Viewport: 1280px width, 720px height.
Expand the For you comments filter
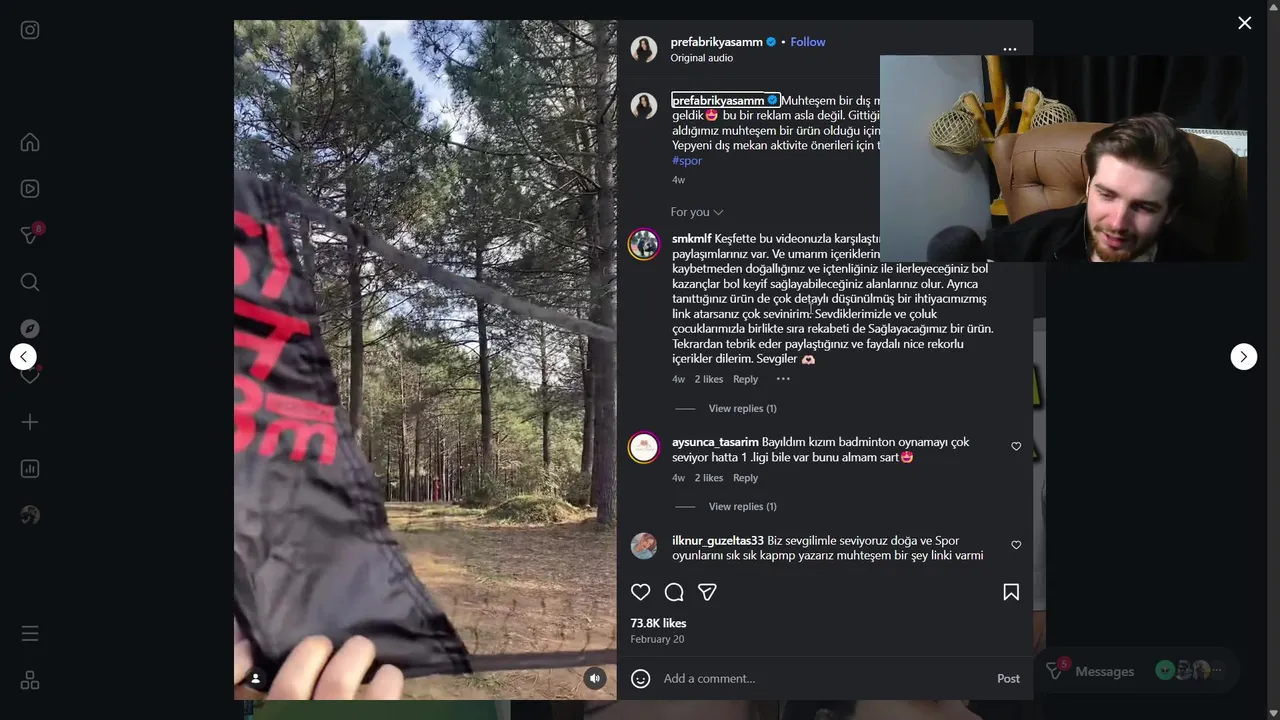tap(697, 212)
